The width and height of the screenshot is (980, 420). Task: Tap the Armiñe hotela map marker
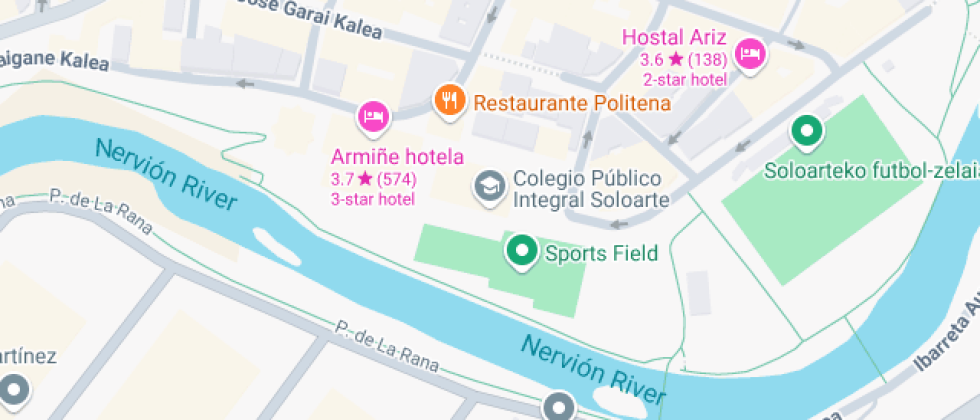point(373,117)
